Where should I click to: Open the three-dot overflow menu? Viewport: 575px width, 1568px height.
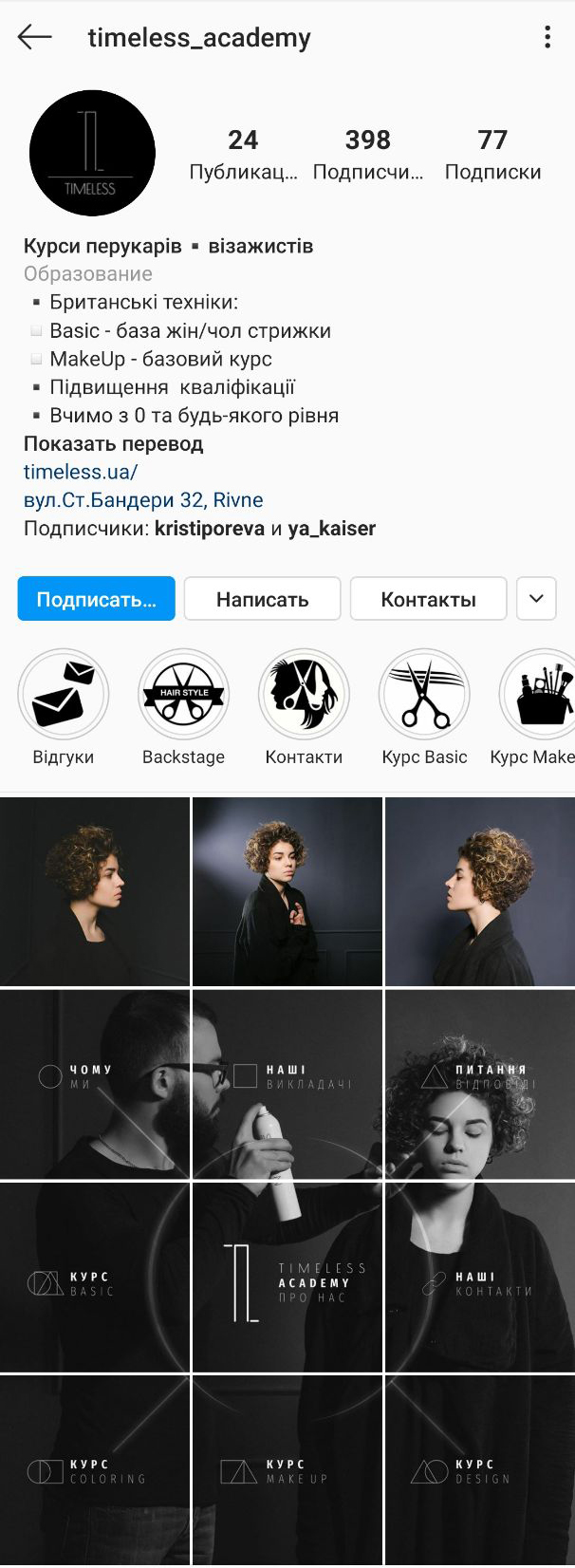(x=547, y=37)
